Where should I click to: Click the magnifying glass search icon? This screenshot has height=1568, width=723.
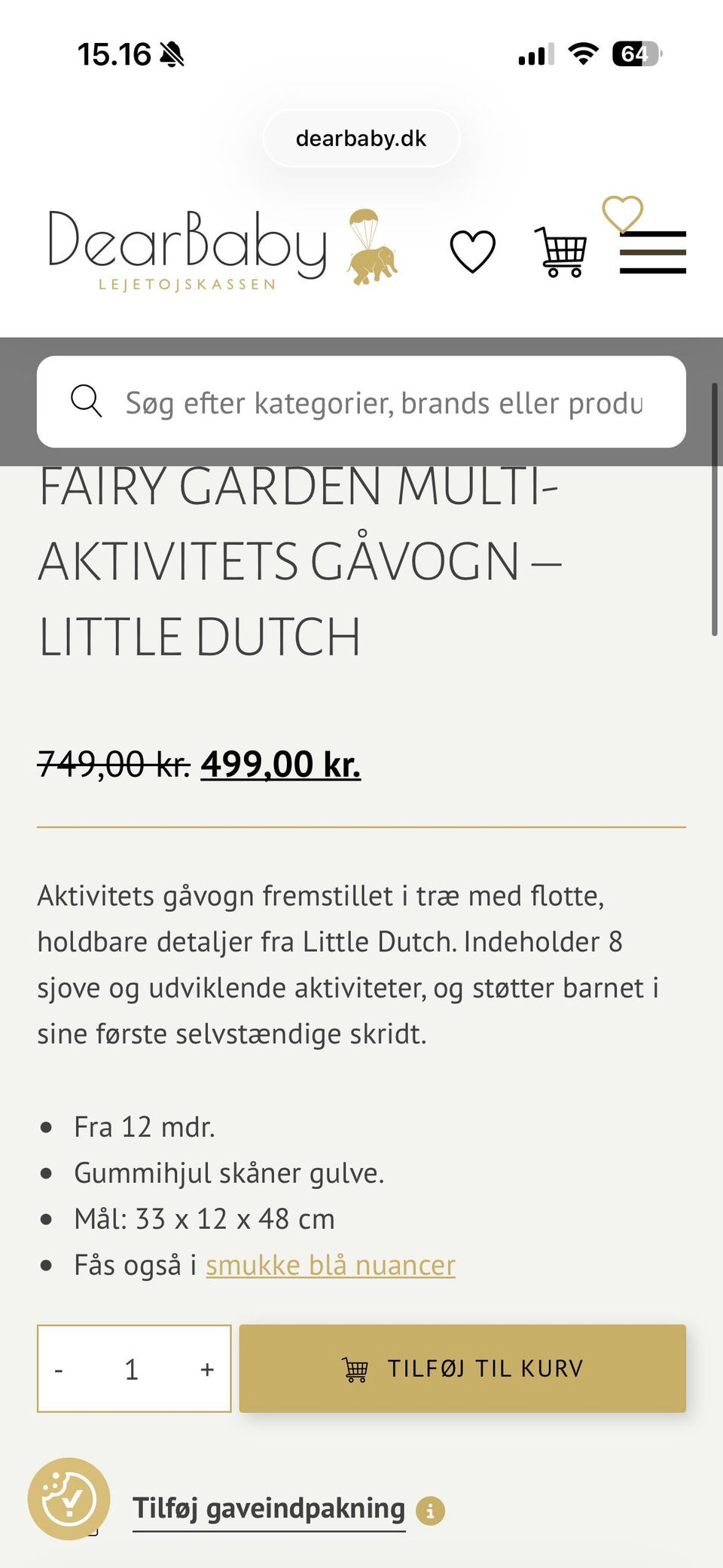pyautogui.click(x=87, y=402)
